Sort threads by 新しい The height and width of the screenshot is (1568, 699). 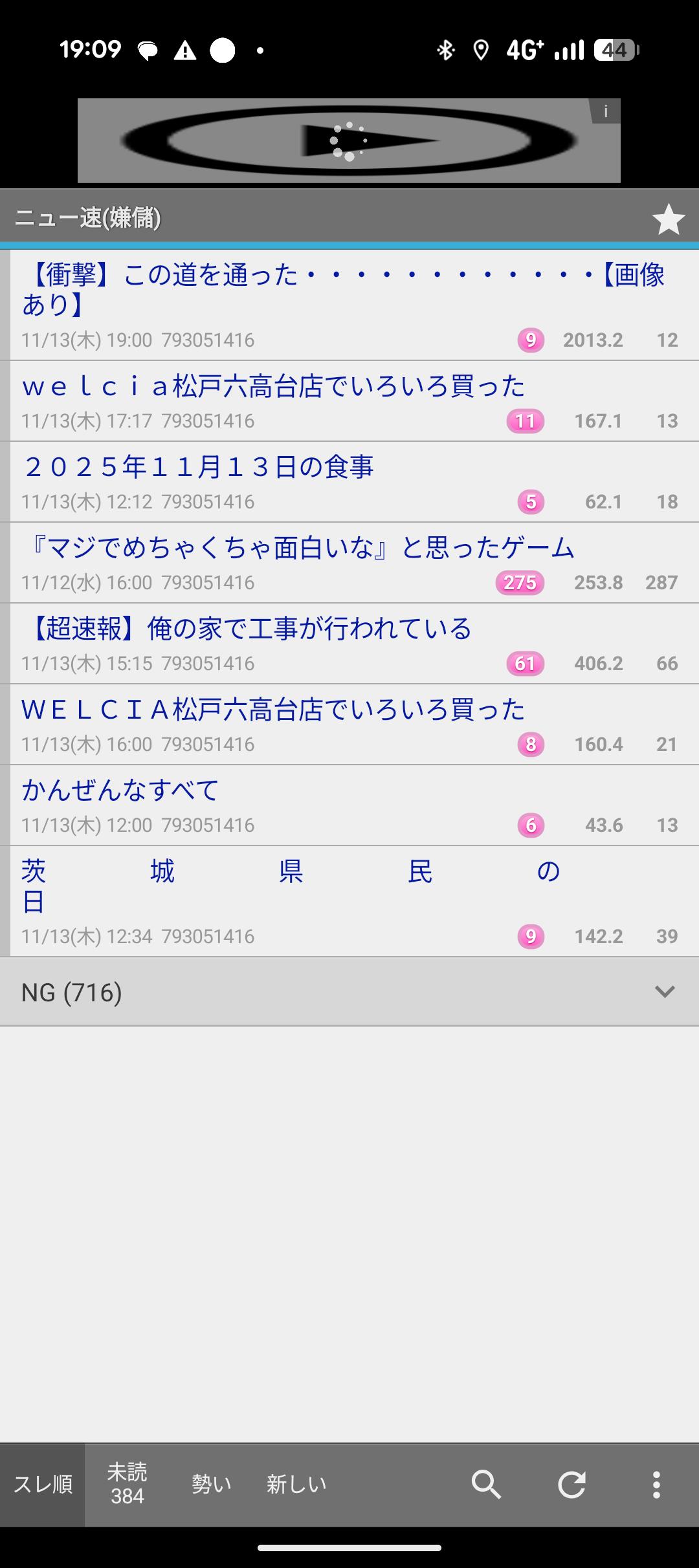pos(296,1485)
